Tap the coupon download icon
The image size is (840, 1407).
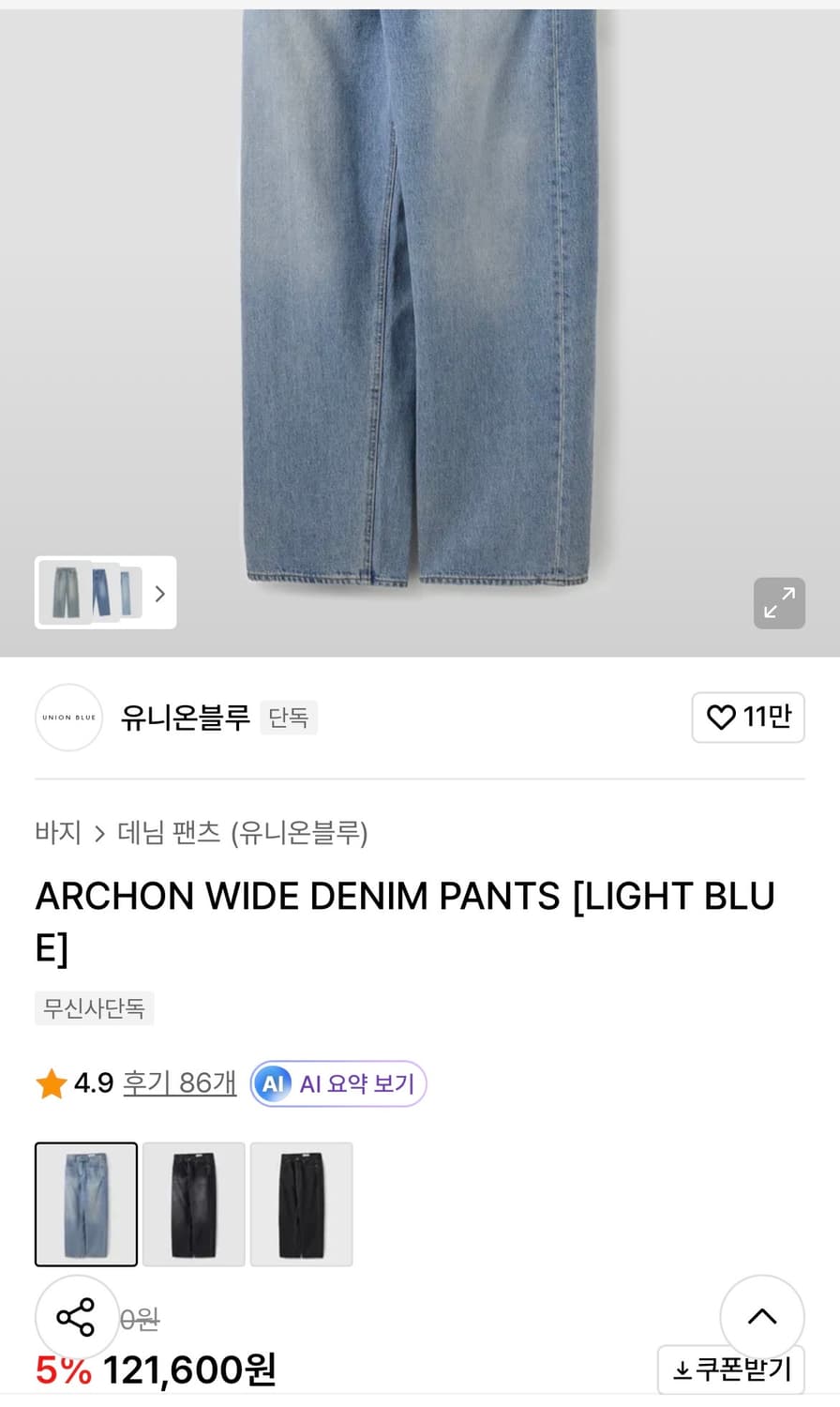pos(683,1371)
